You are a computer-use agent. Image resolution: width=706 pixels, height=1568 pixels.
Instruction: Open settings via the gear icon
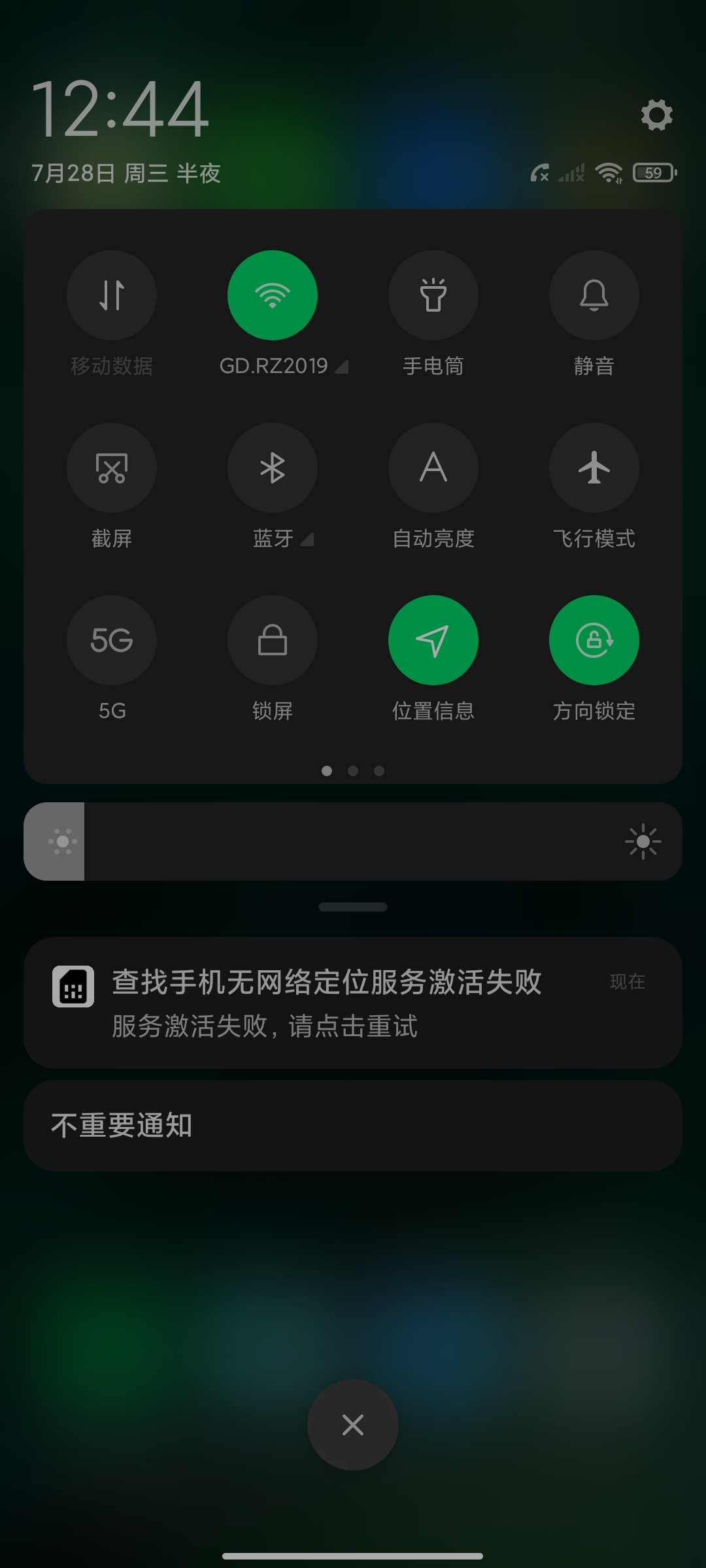656,115
